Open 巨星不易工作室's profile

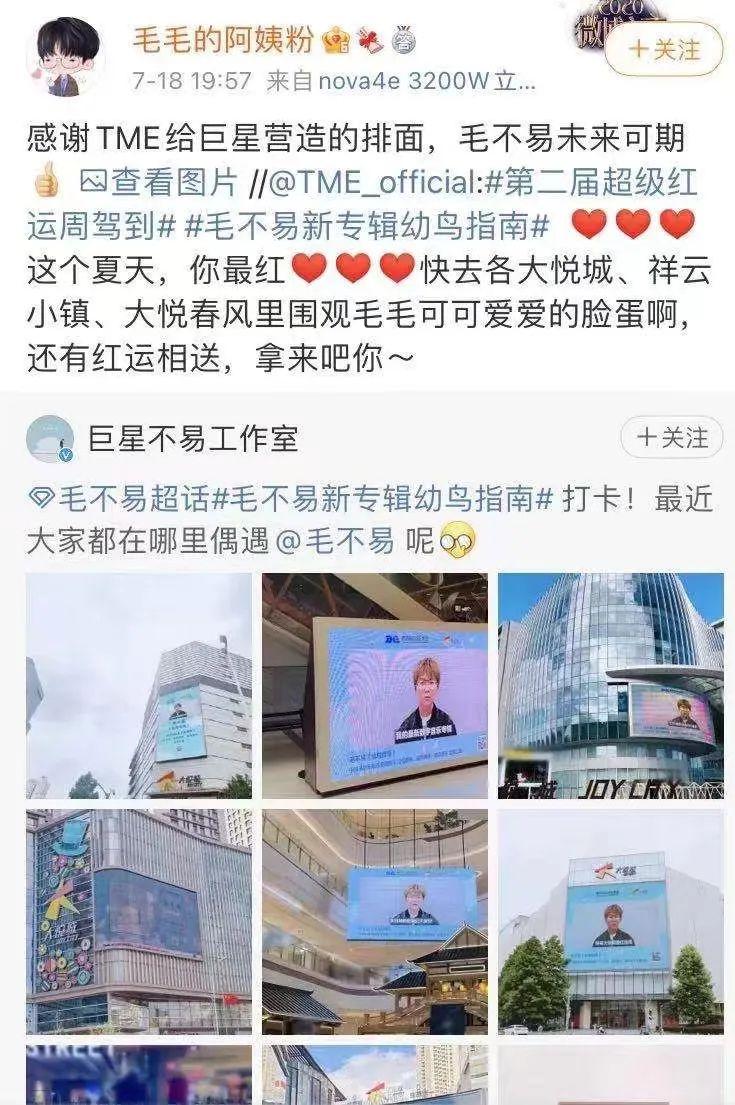193,438
